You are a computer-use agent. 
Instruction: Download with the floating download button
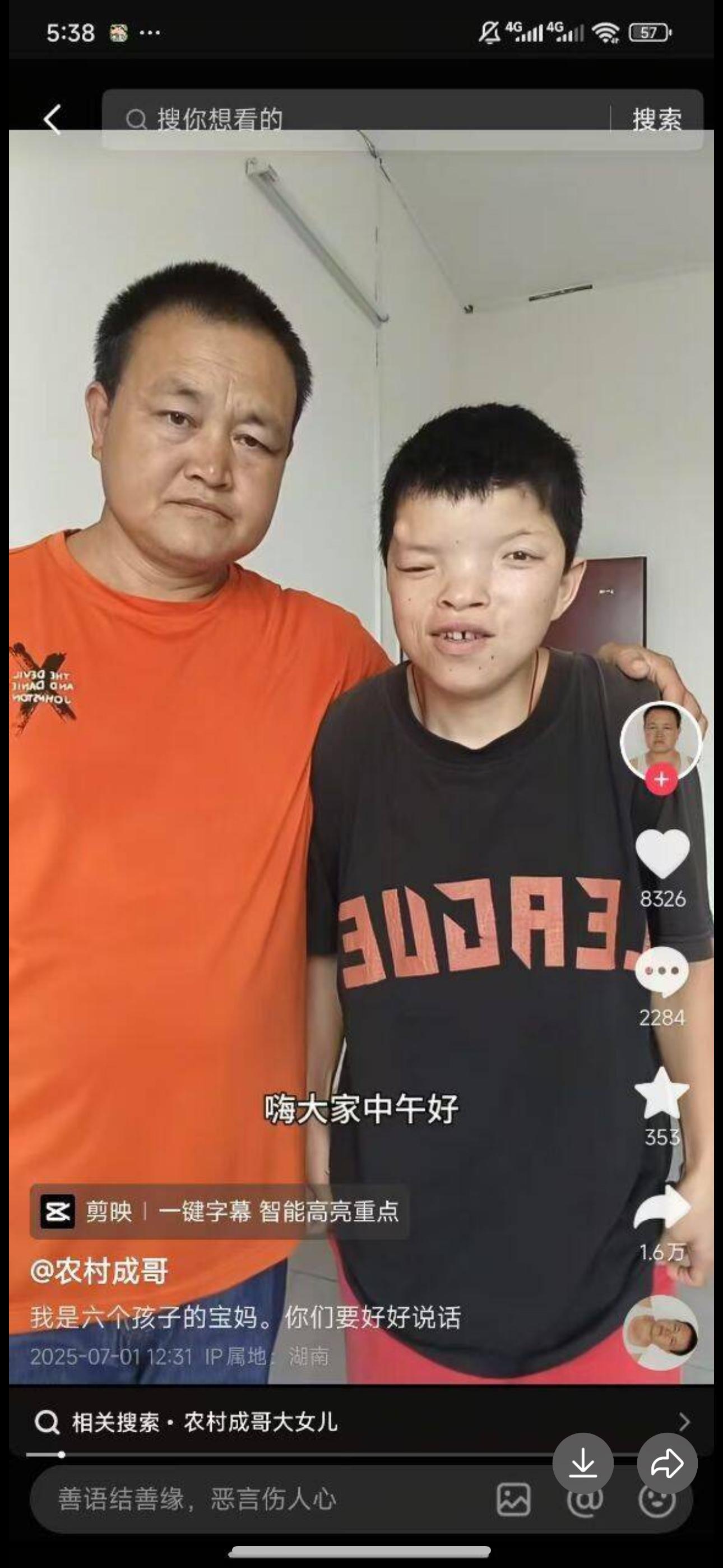coord(583,1463)
